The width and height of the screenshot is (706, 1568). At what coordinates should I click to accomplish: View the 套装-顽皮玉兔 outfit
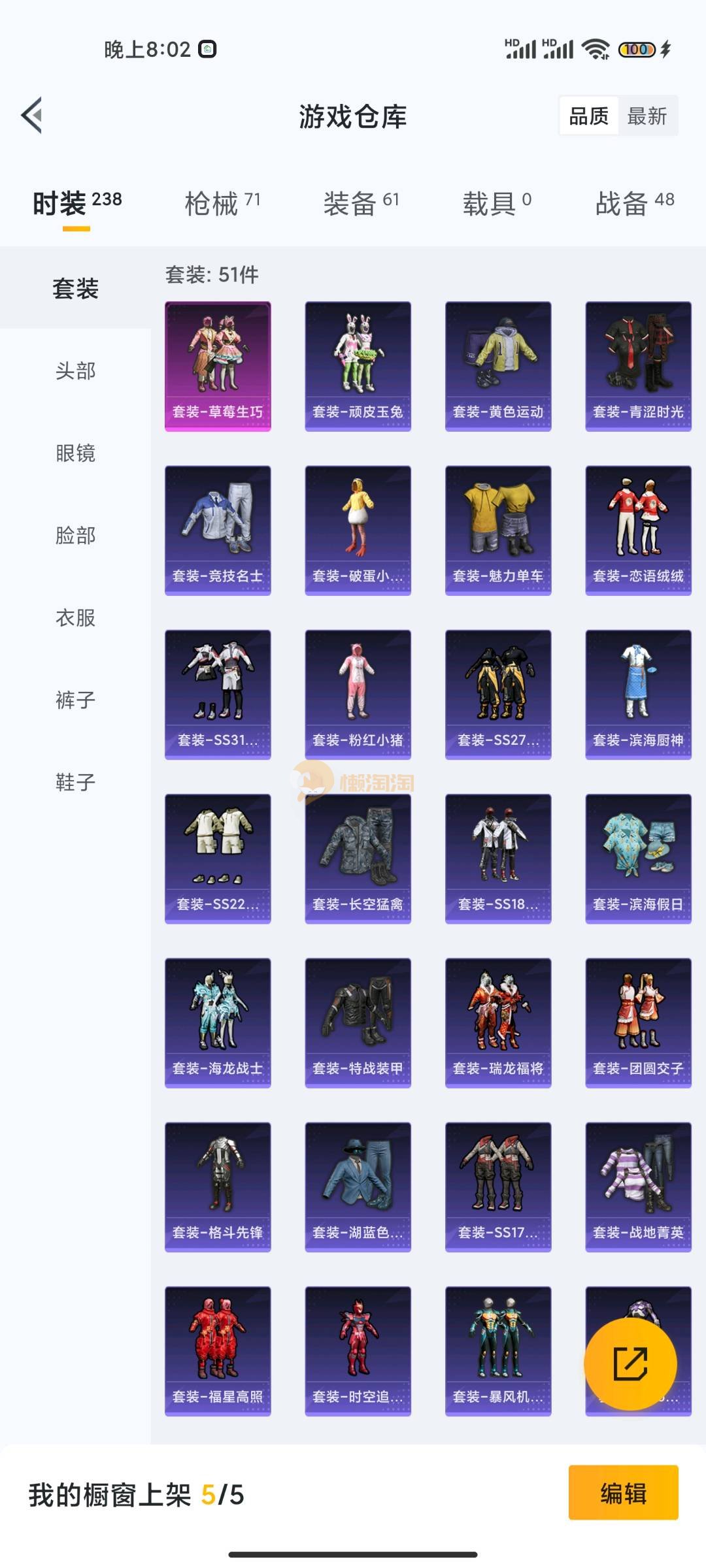(x=358, y=366)
